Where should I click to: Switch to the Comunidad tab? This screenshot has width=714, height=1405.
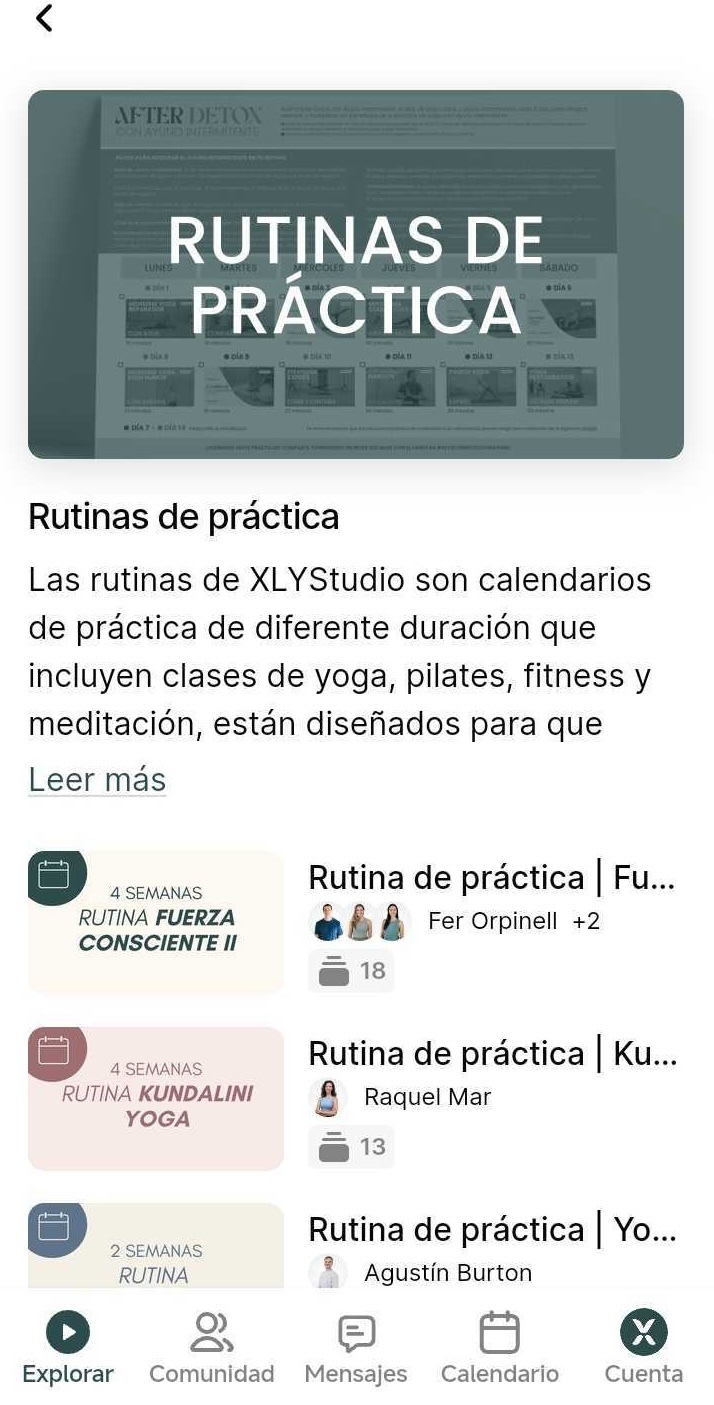click(211, 1347)
